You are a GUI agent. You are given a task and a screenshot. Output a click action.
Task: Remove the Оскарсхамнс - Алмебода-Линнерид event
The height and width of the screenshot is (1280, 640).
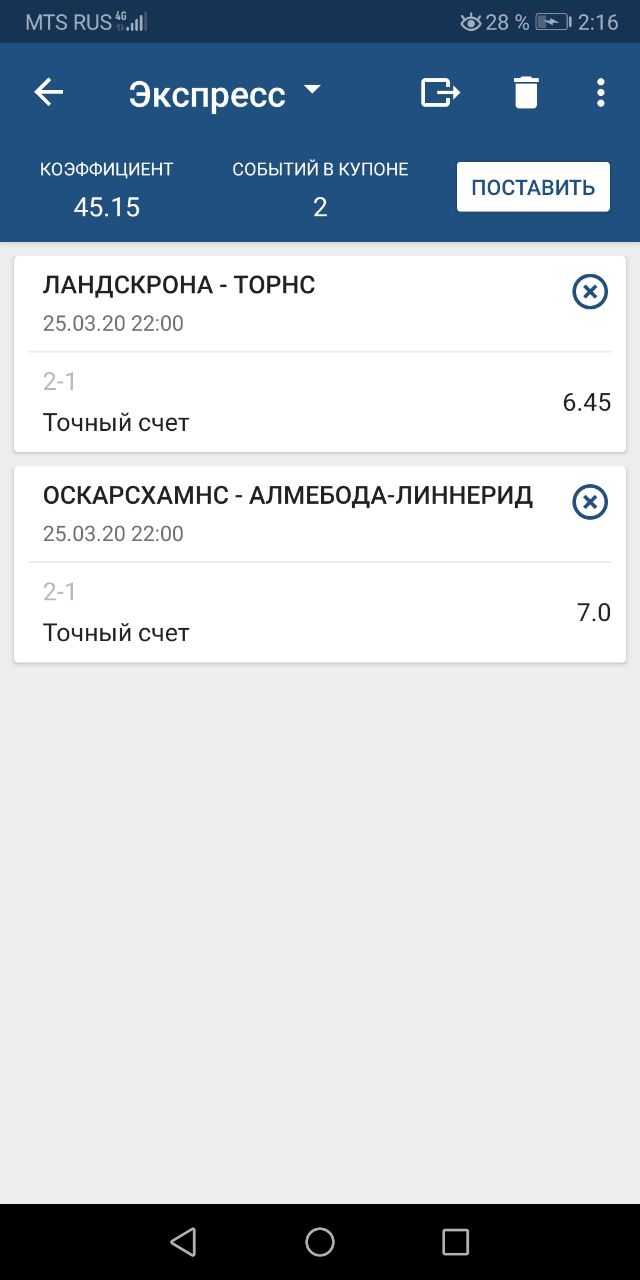coord(590,502)
